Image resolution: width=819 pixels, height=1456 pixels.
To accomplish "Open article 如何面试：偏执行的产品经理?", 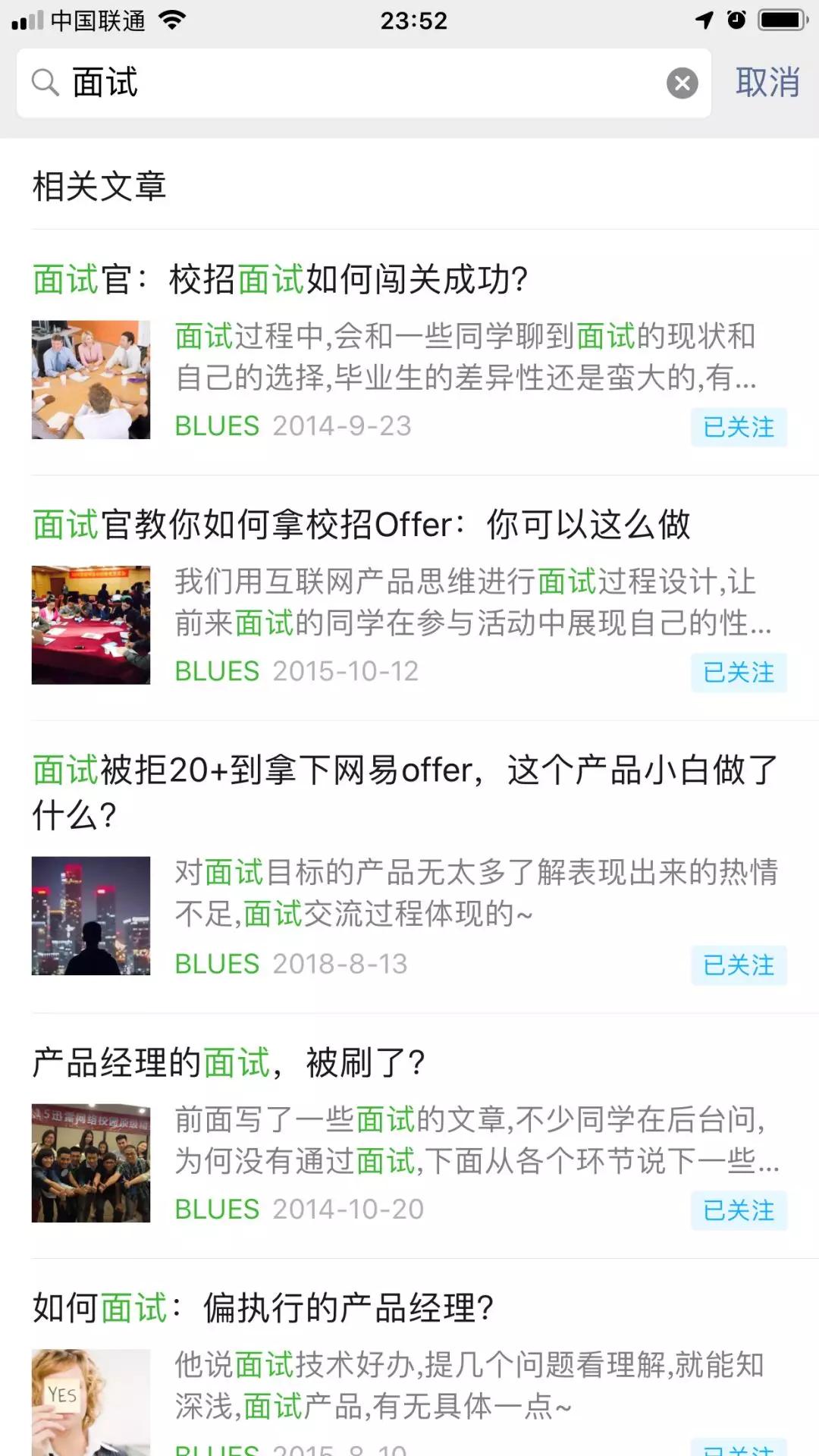I will (262, 1307).
